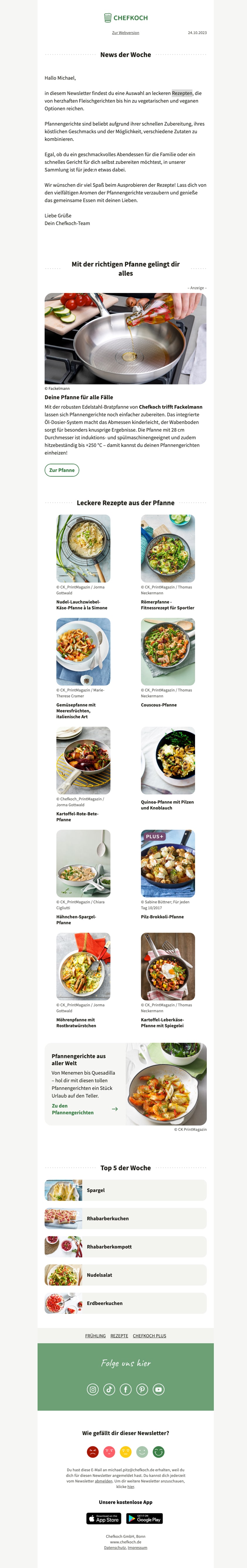
Task: Get the app on Google Play
Action: 145,1519
